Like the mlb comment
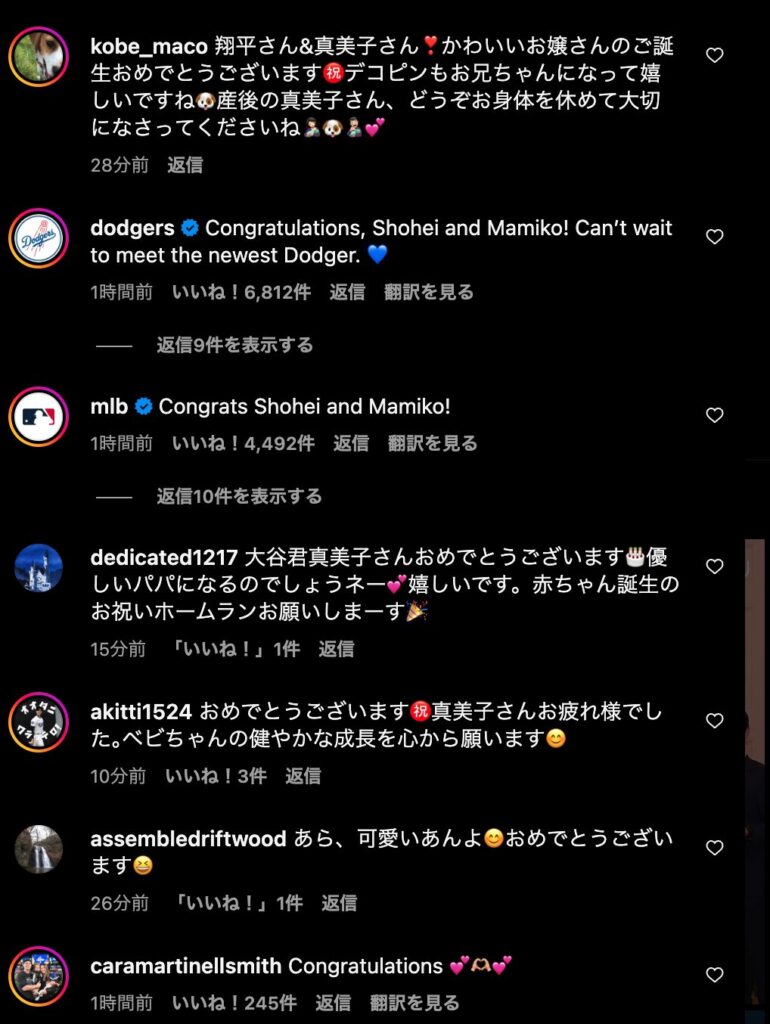 [x=714, y=415]
